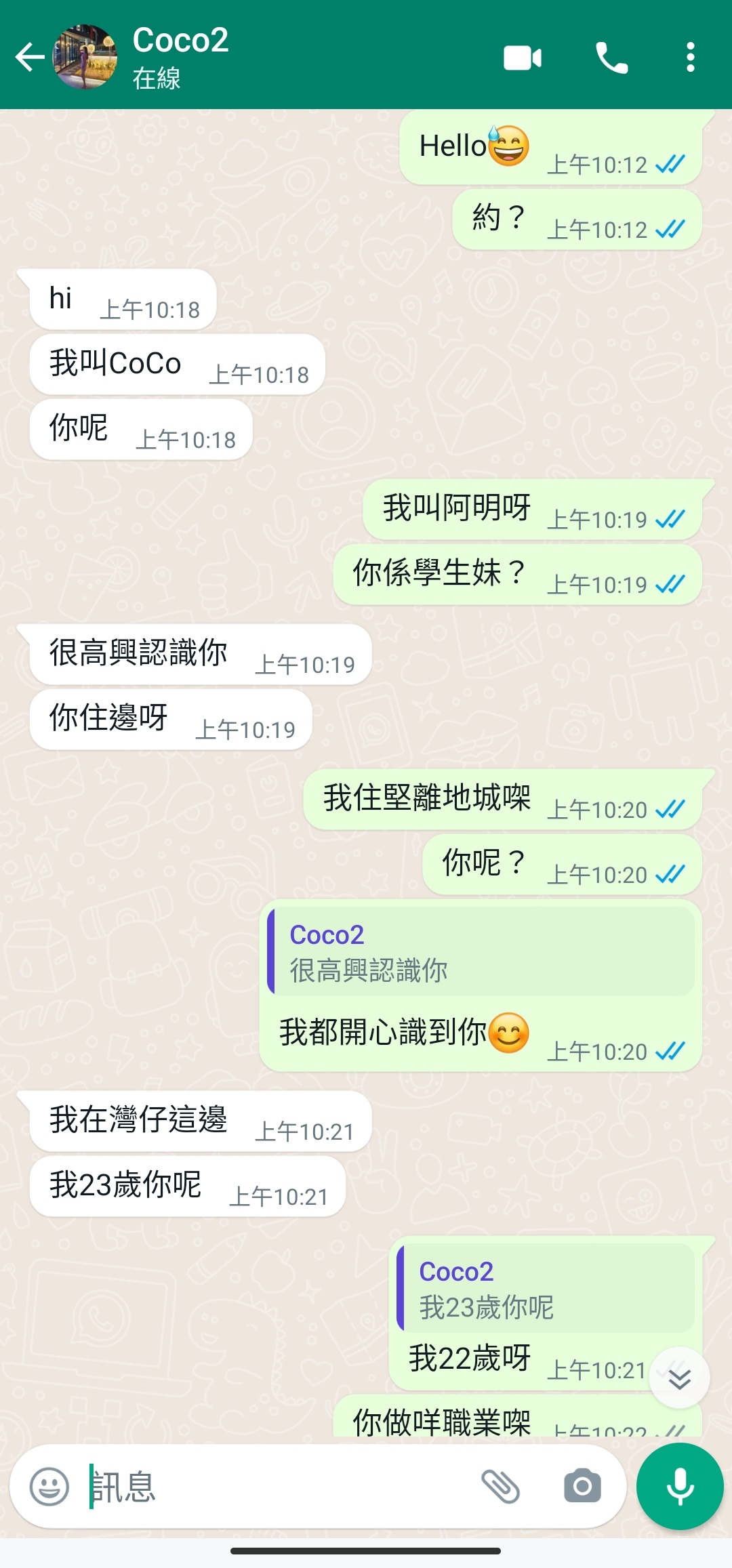732x1568 pixels.
Task: Jump to the latest messages
Action: 679,1378
